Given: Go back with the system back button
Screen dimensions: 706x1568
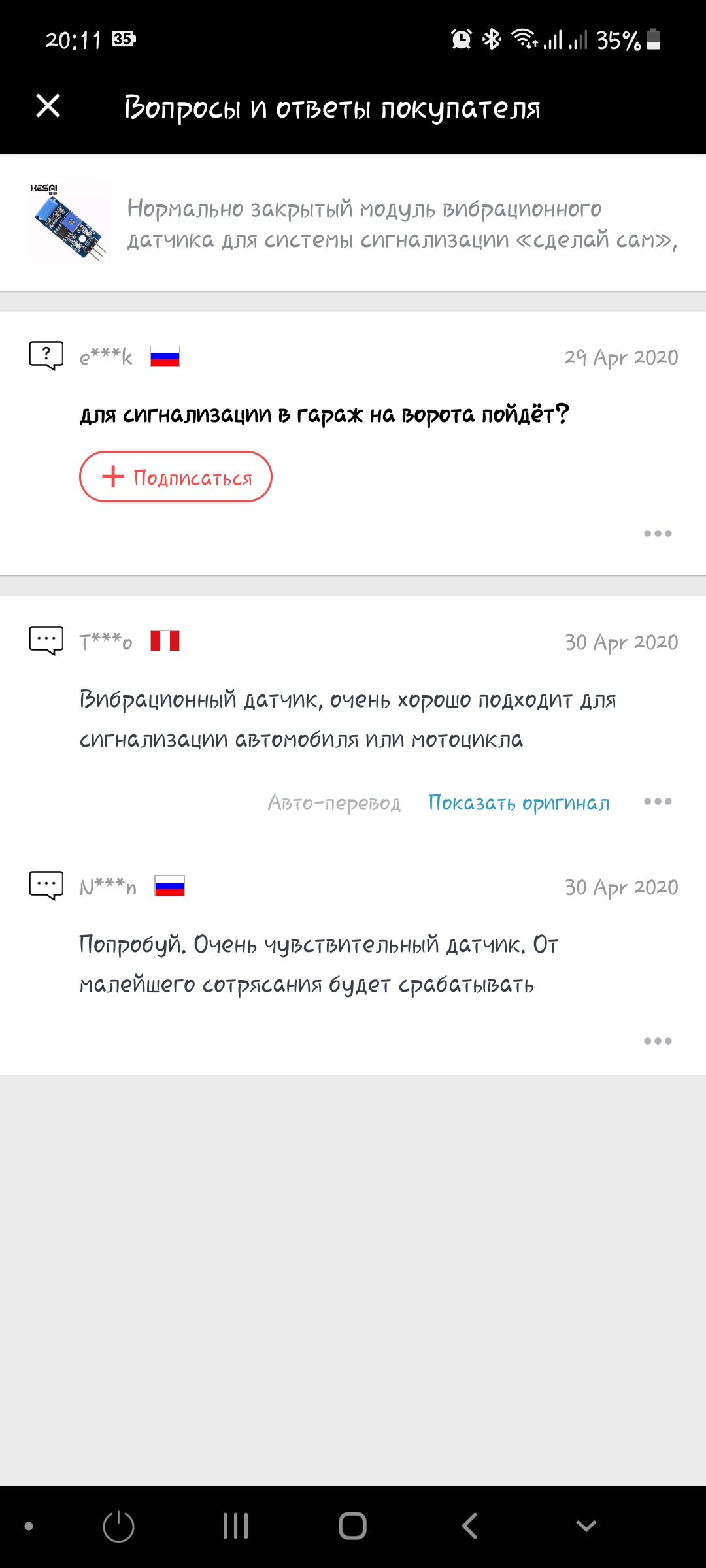Looking at the screenshot, I should click(x=469, y=1526).
